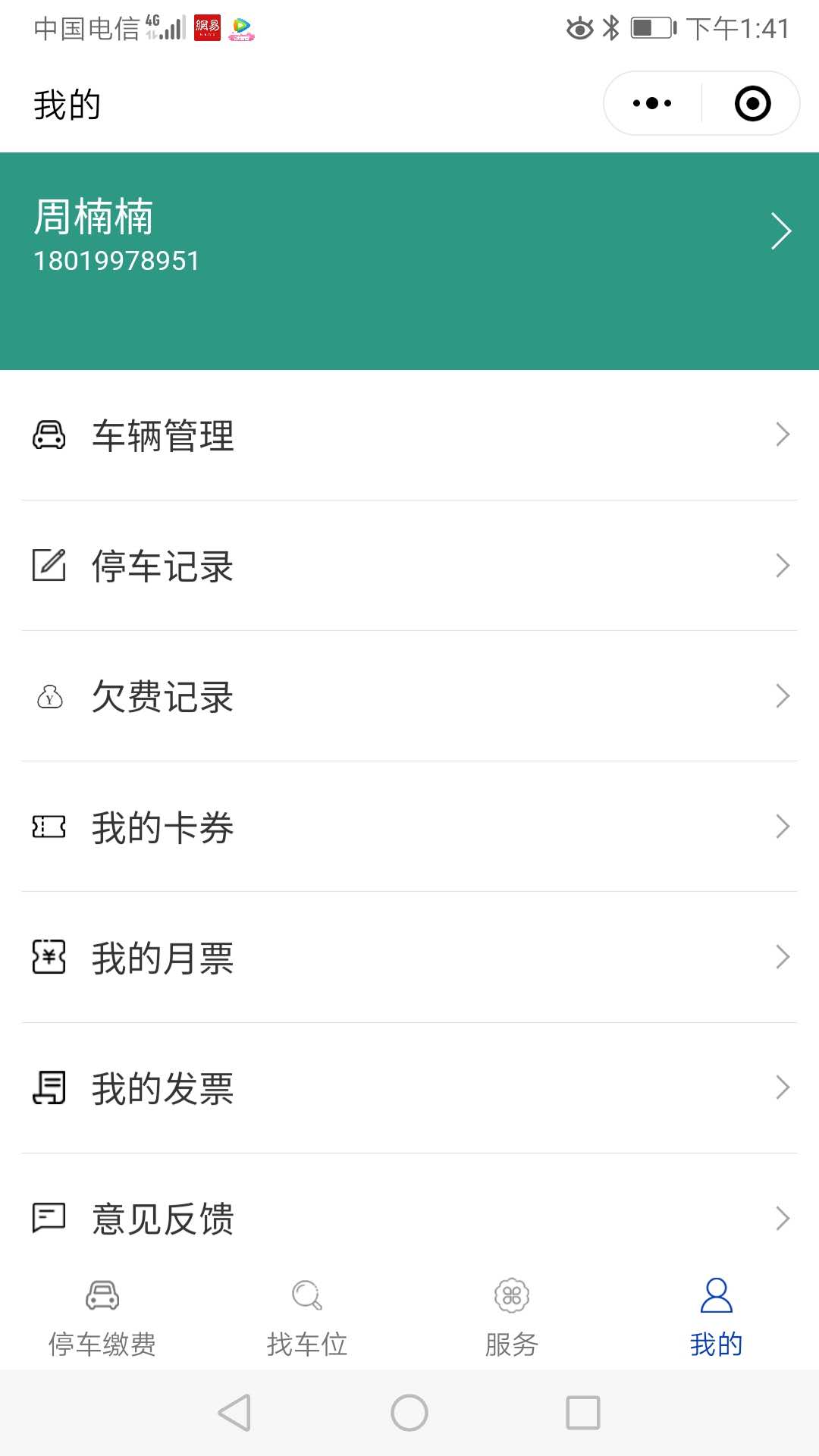Tap the system home button
Screen dimensions: 819x1456
tap(409, 1413)
